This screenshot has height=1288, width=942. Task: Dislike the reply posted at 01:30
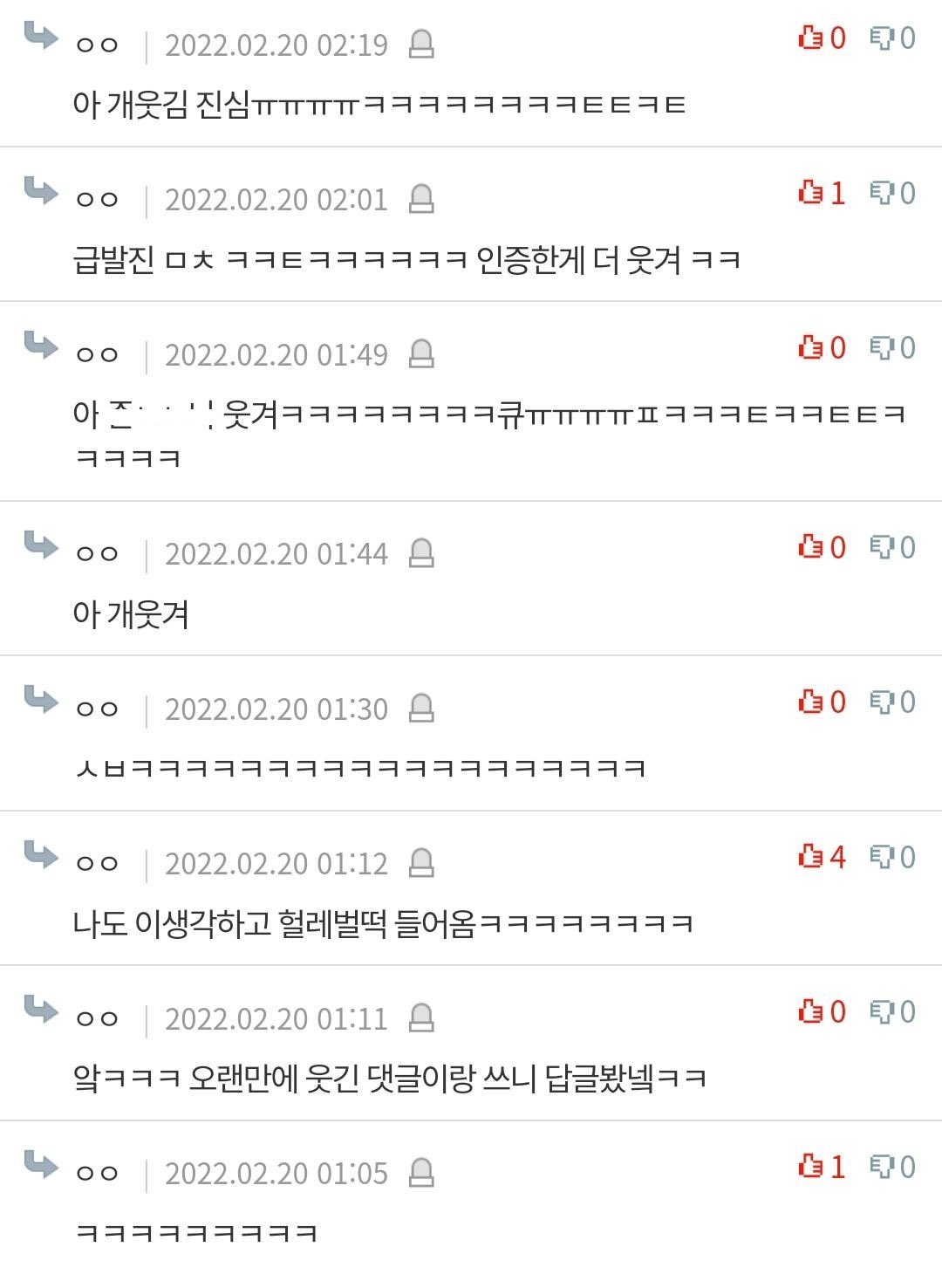pos(883,702)
